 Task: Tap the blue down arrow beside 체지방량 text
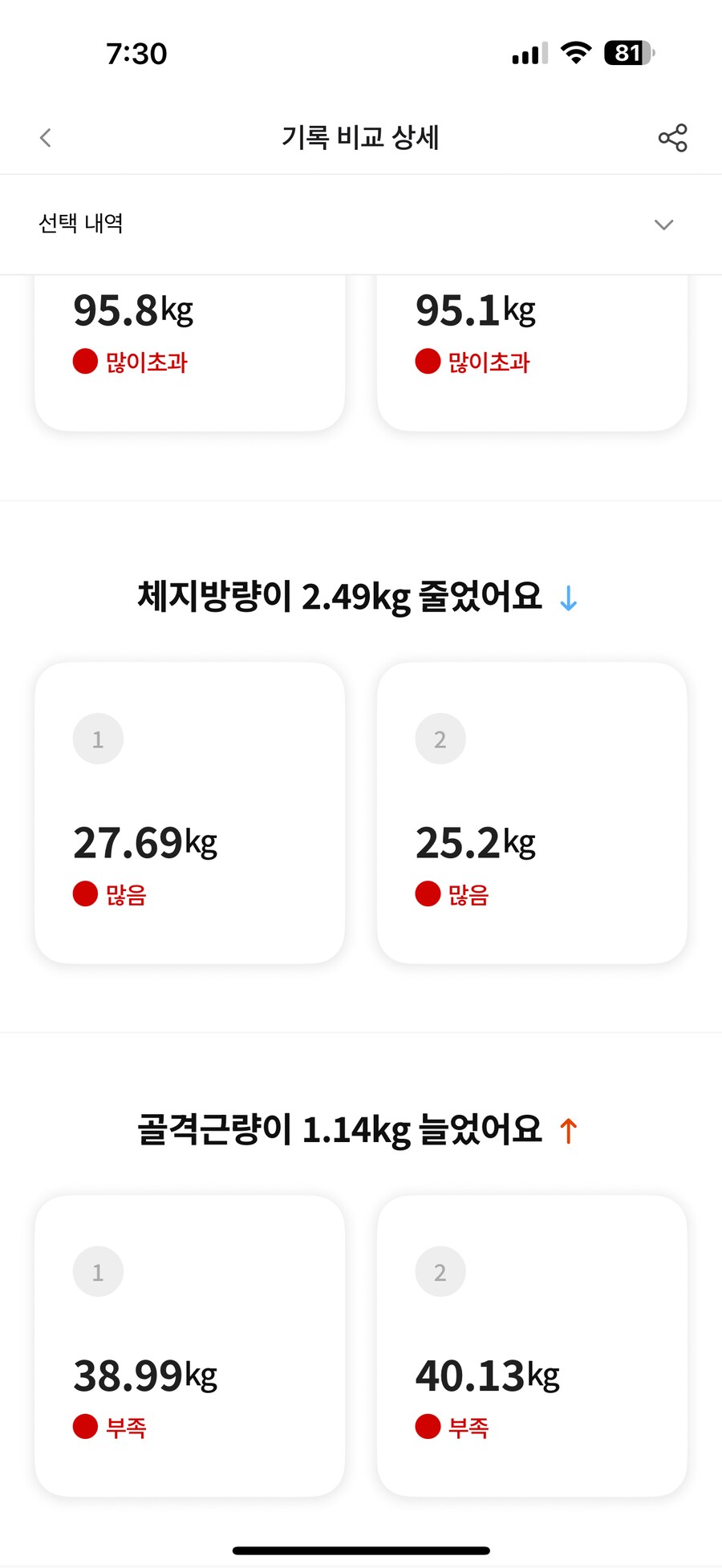(x=569, y=598)
